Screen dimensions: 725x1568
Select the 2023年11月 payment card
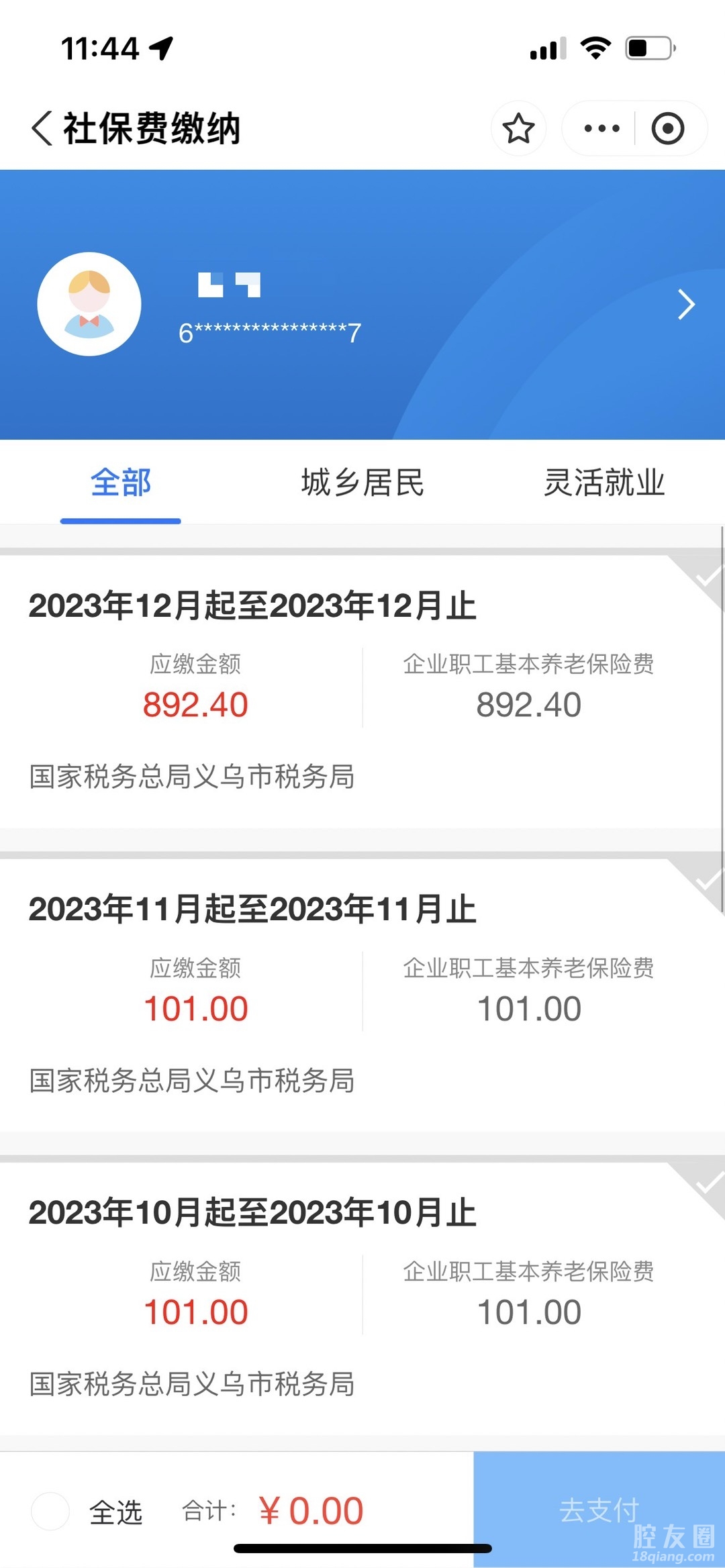[362, 993]
